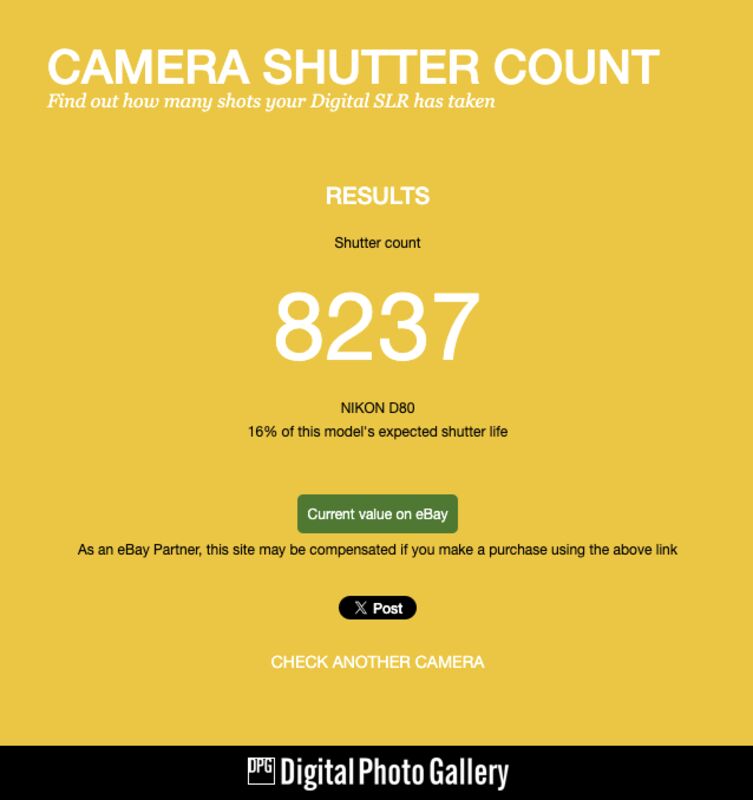Select Check Another Camera link
Image resolution: width=753 pixels, height=800 pixels.
click(377, 662)
